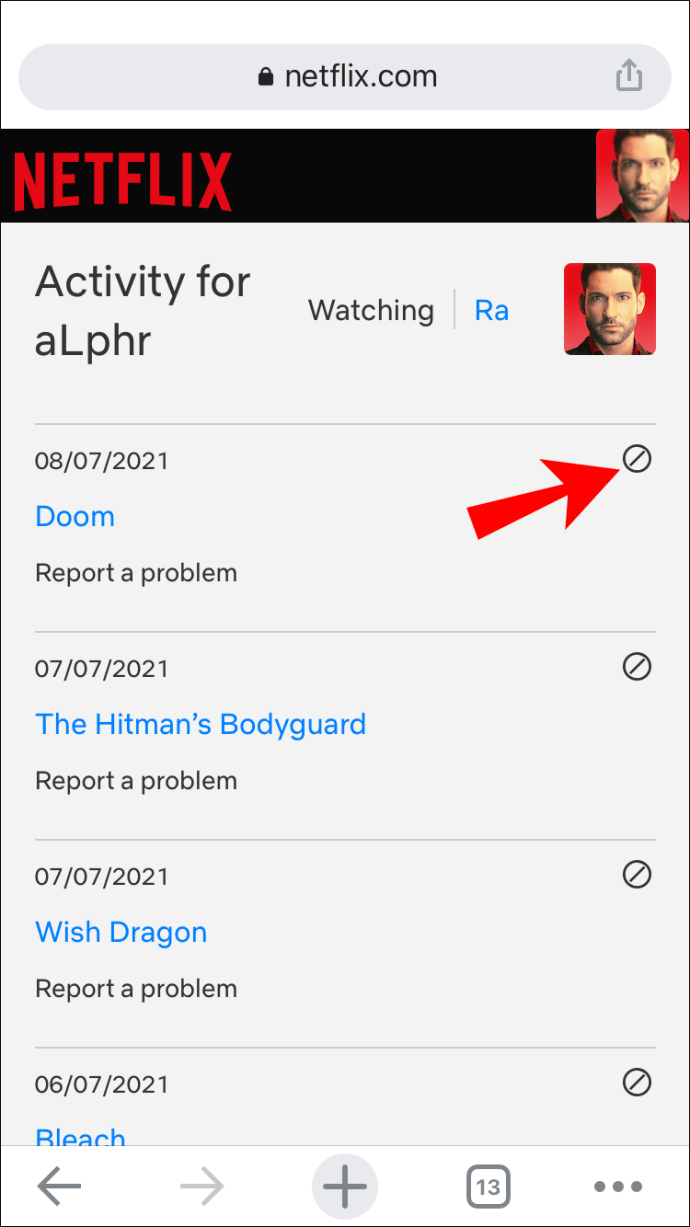Hide Doom from viewing history

(637, 459)
